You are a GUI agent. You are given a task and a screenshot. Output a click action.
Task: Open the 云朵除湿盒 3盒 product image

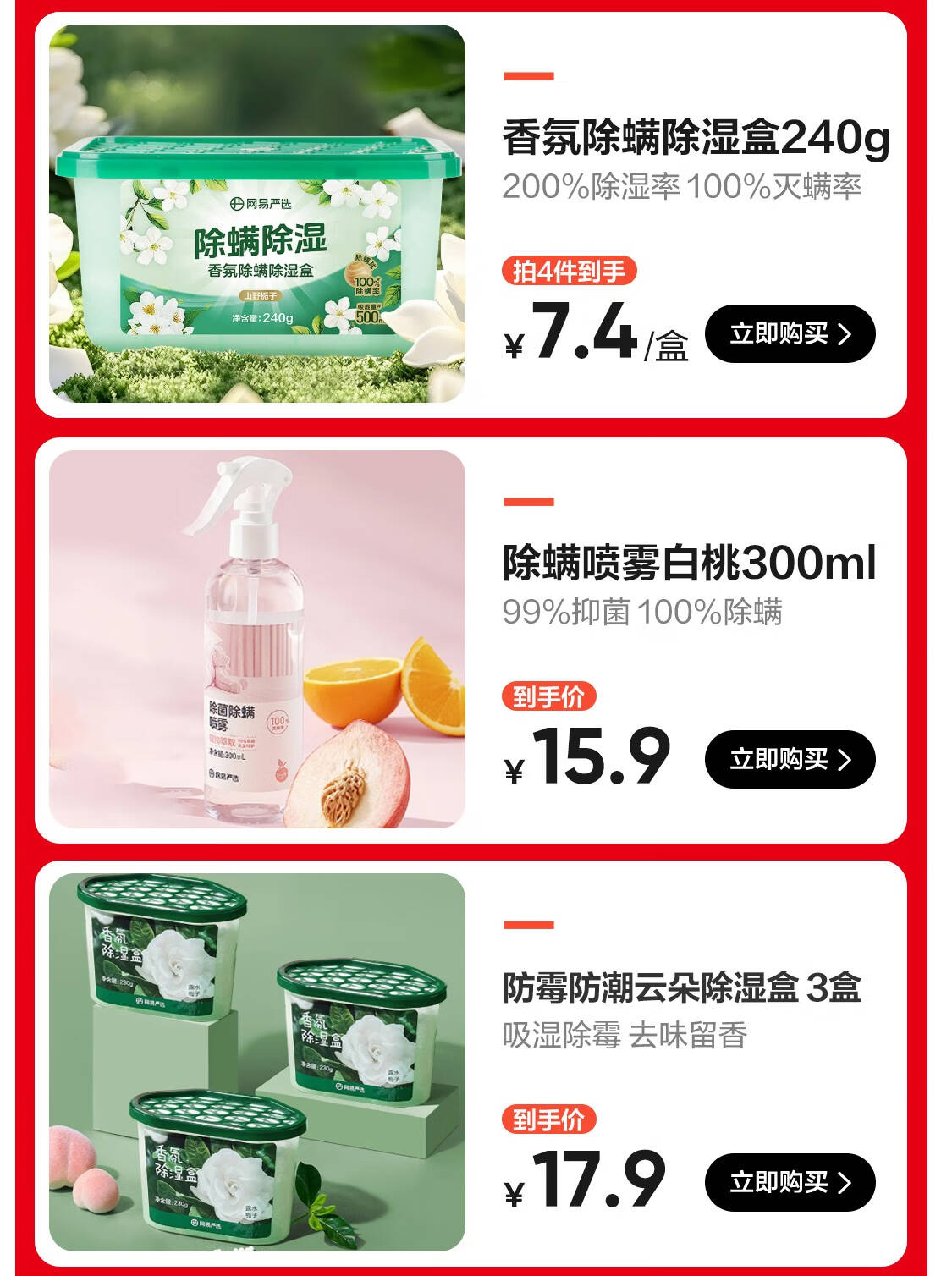pos(257,1062)
